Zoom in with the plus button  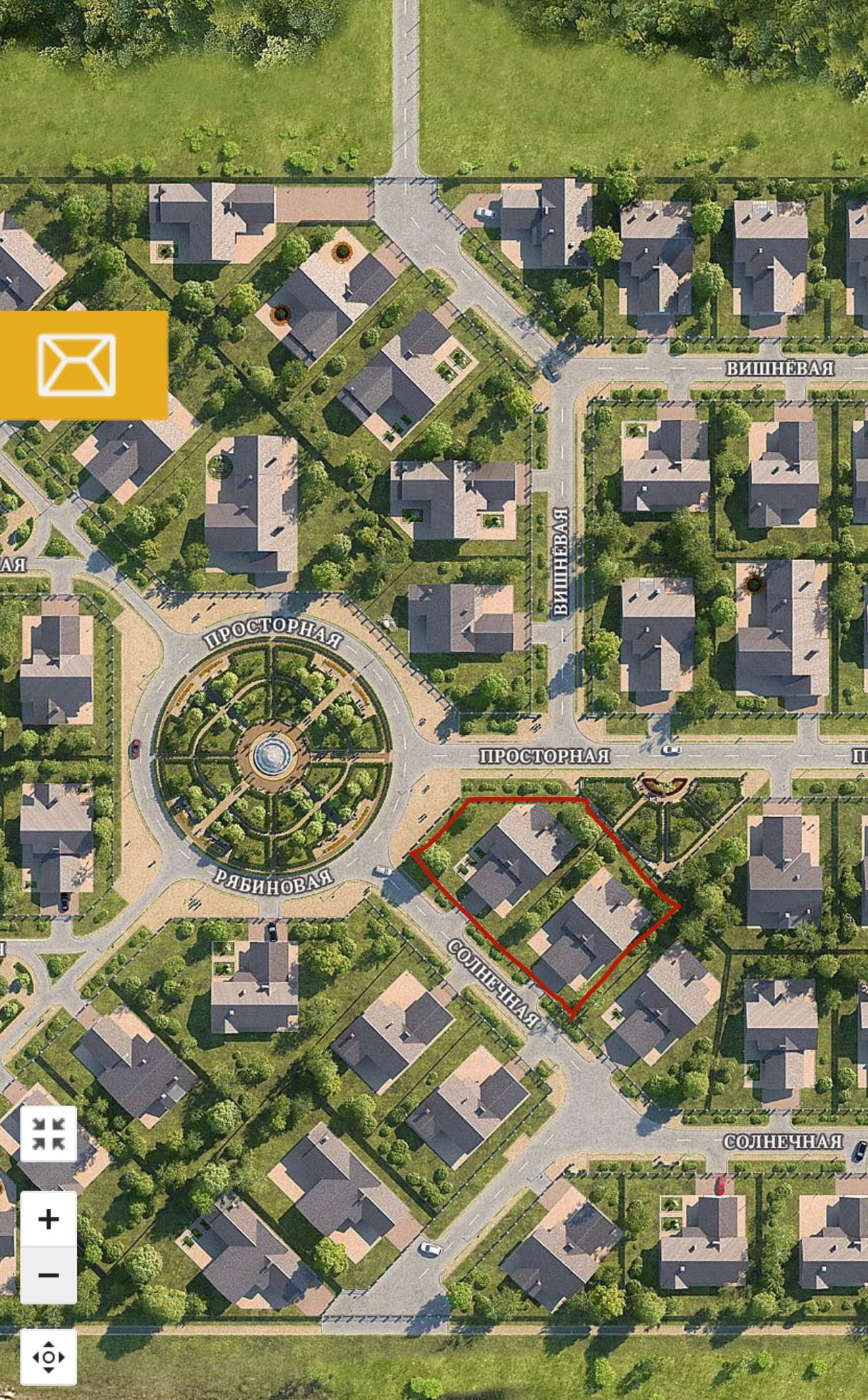(48, 1219)
